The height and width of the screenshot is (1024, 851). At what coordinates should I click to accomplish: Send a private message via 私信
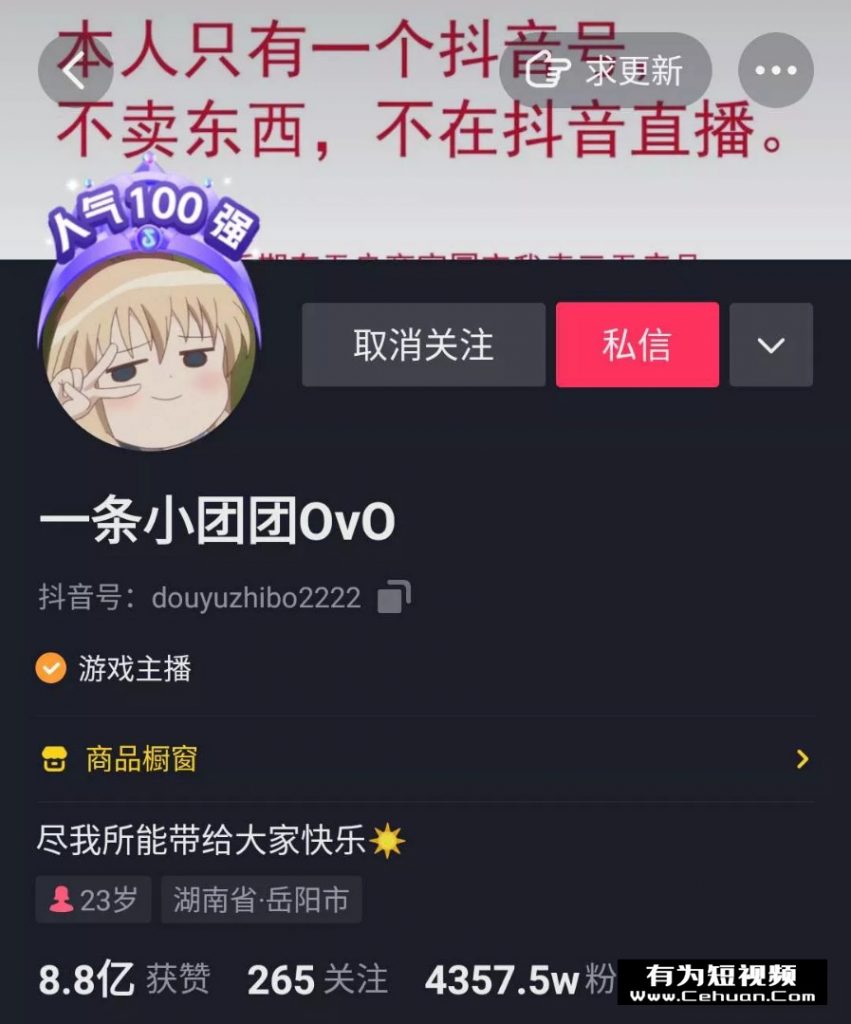coord(637,345)
